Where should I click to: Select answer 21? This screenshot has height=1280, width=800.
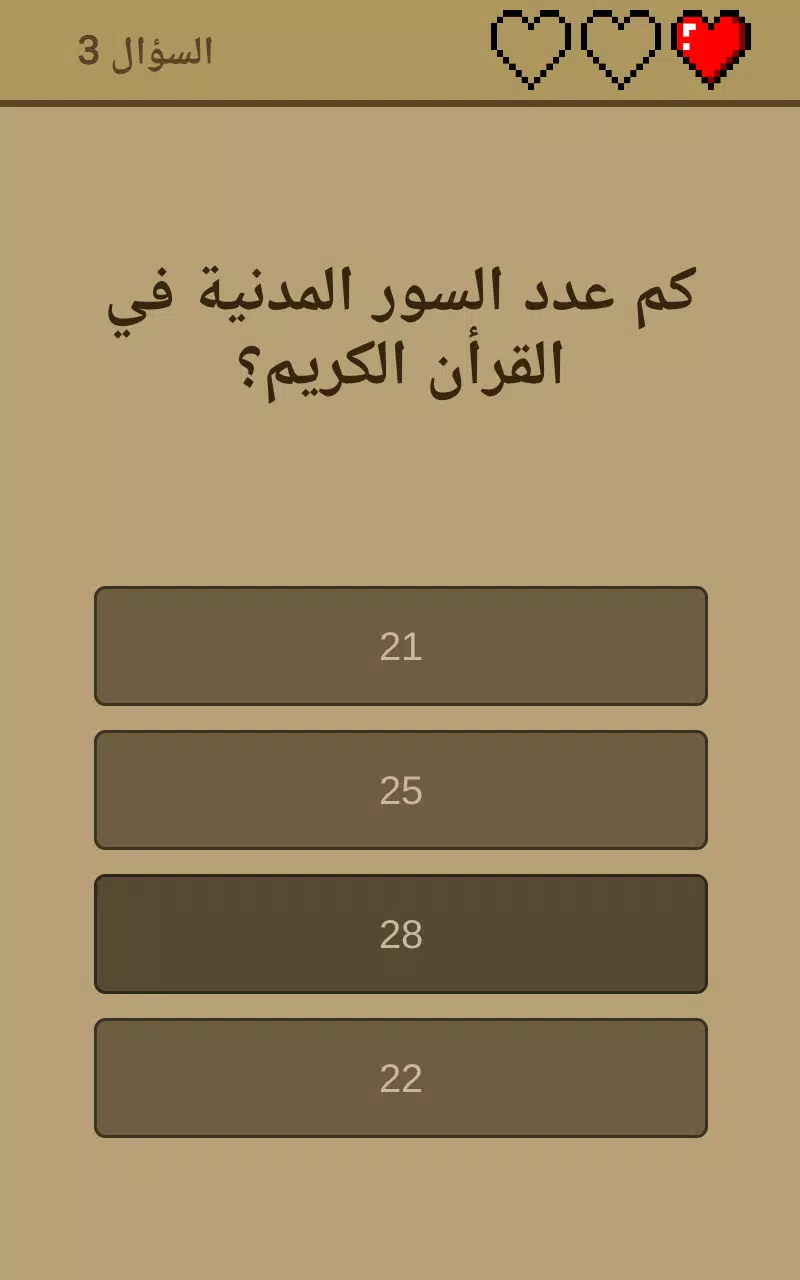[x=400, y=646]
